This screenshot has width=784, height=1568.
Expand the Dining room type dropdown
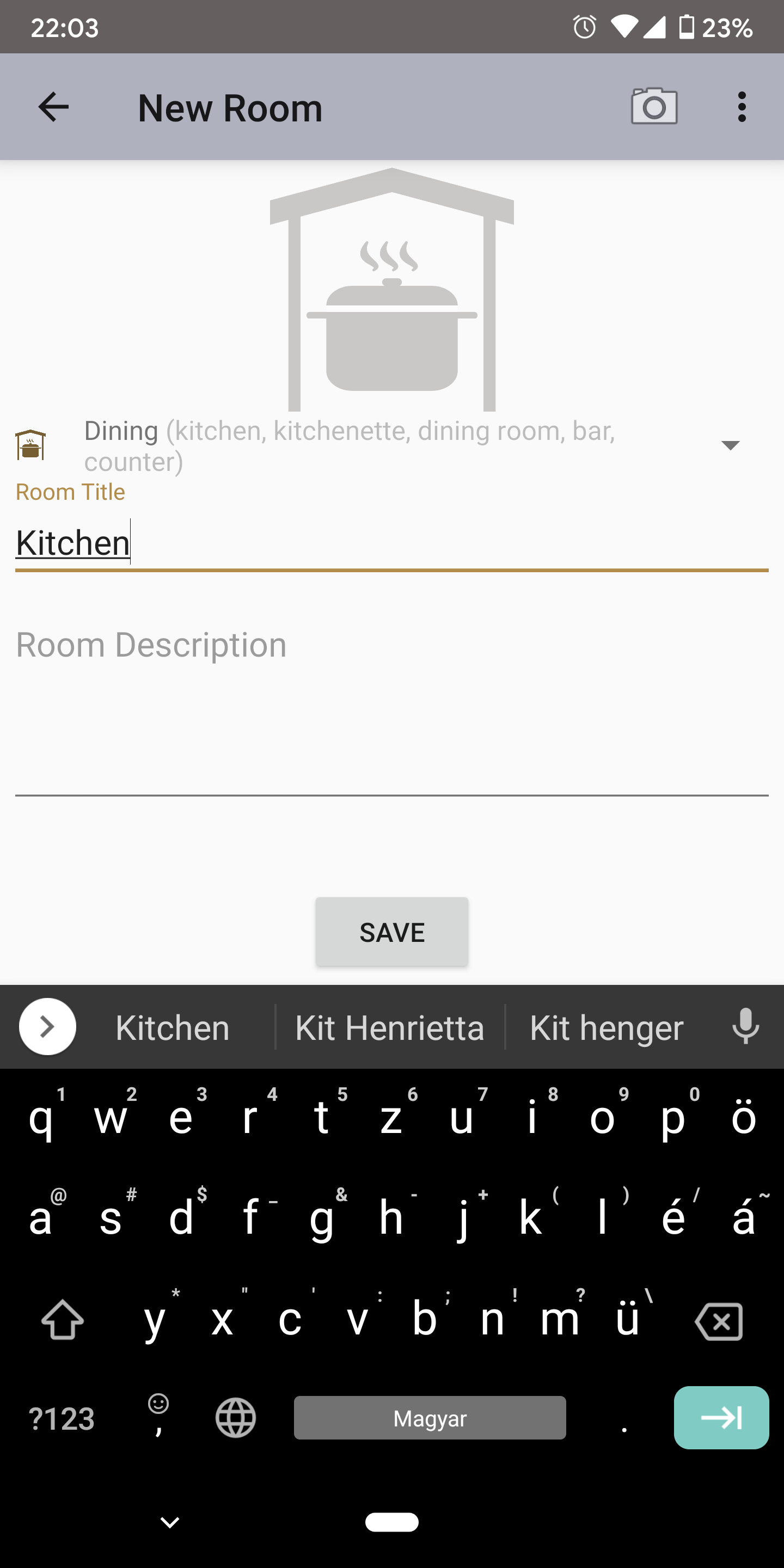(x=729, y=445)
